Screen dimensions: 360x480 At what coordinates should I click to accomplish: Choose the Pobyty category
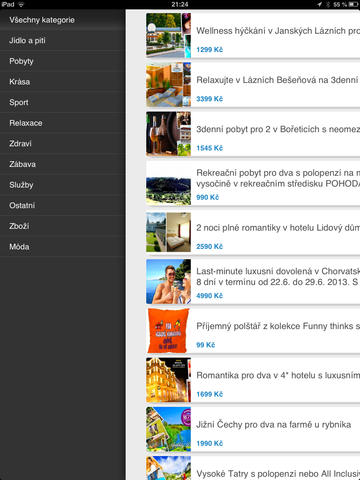63,61
